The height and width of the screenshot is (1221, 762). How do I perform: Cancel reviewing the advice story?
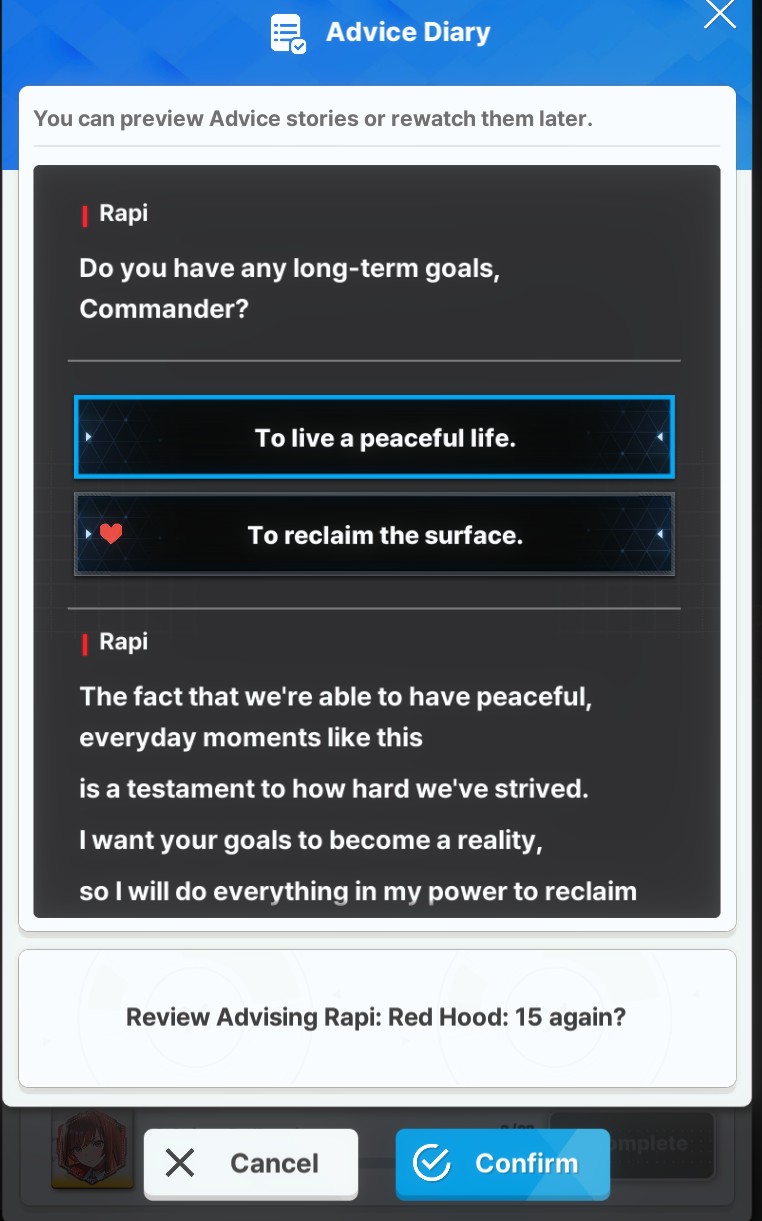click(x=250, y=1163)
